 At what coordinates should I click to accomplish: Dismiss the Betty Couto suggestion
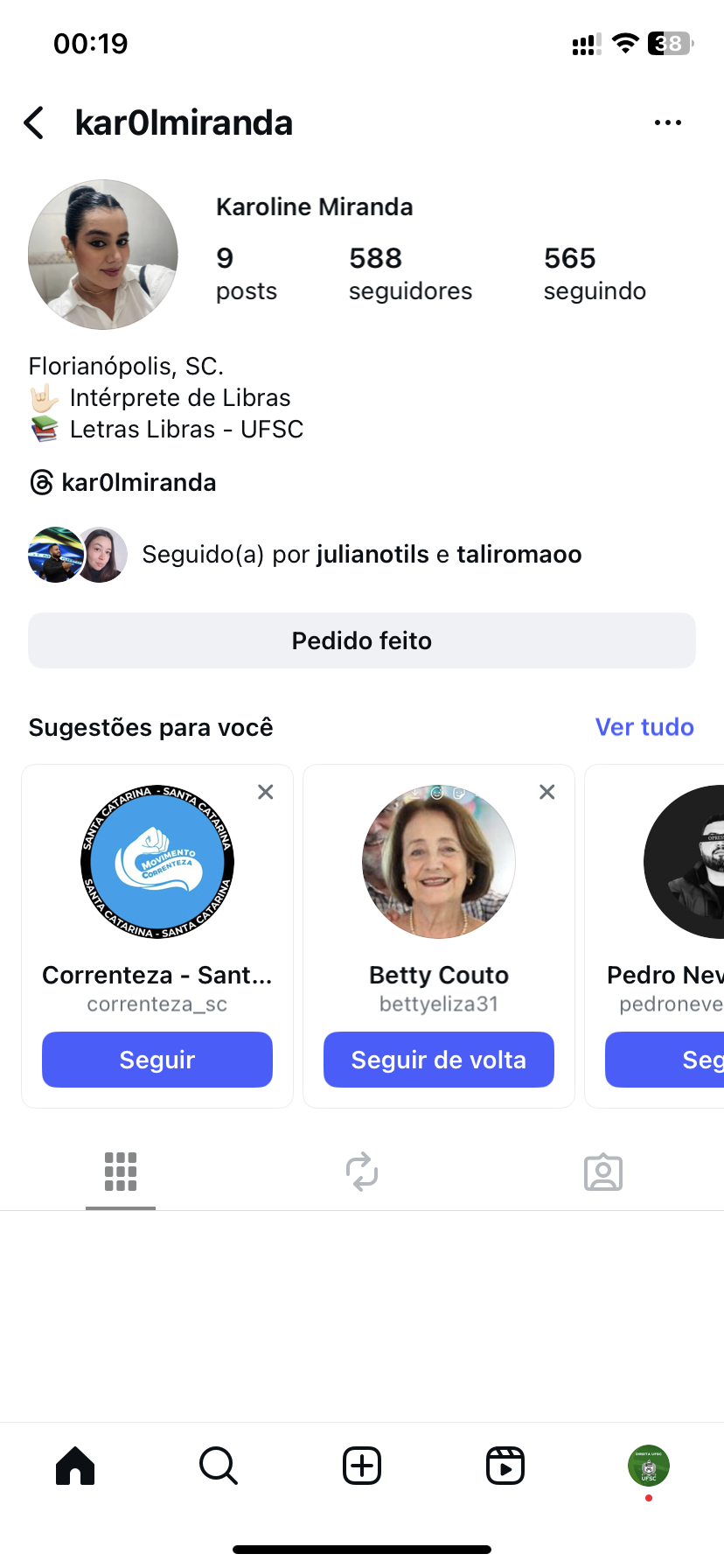click(547, 792)
